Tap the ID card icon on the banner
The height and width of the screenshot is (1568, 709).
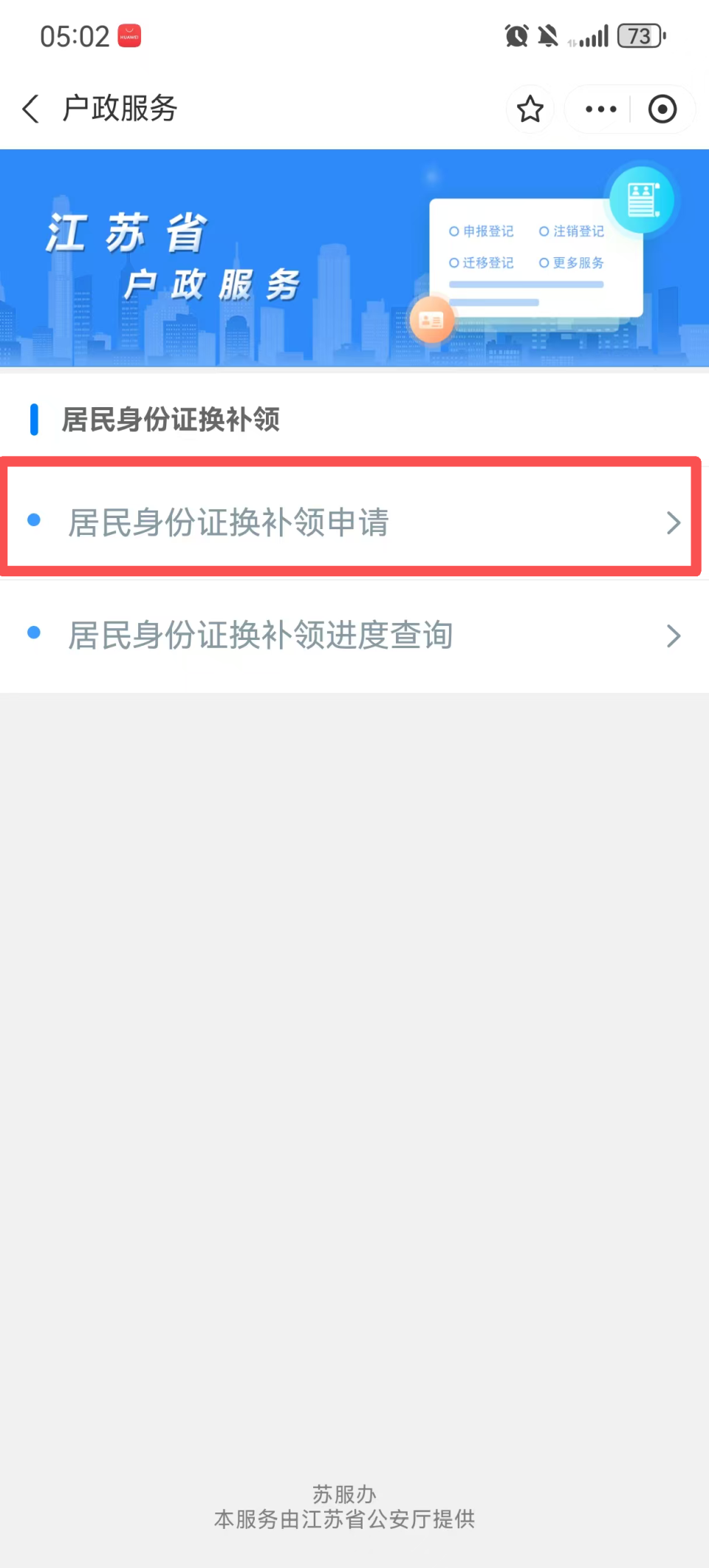pos(432,320)
